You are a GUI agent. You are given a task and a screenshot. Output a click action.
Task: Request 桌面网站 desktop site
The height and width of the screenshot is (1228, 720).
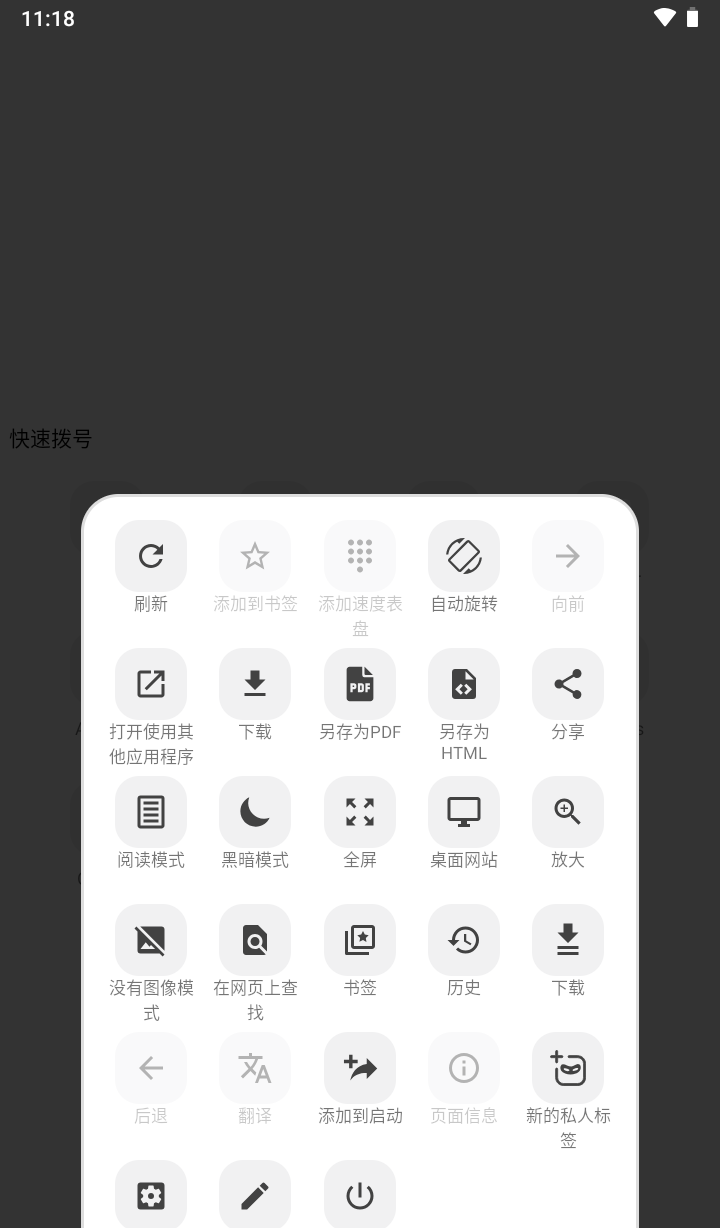[x=464, y=812]
